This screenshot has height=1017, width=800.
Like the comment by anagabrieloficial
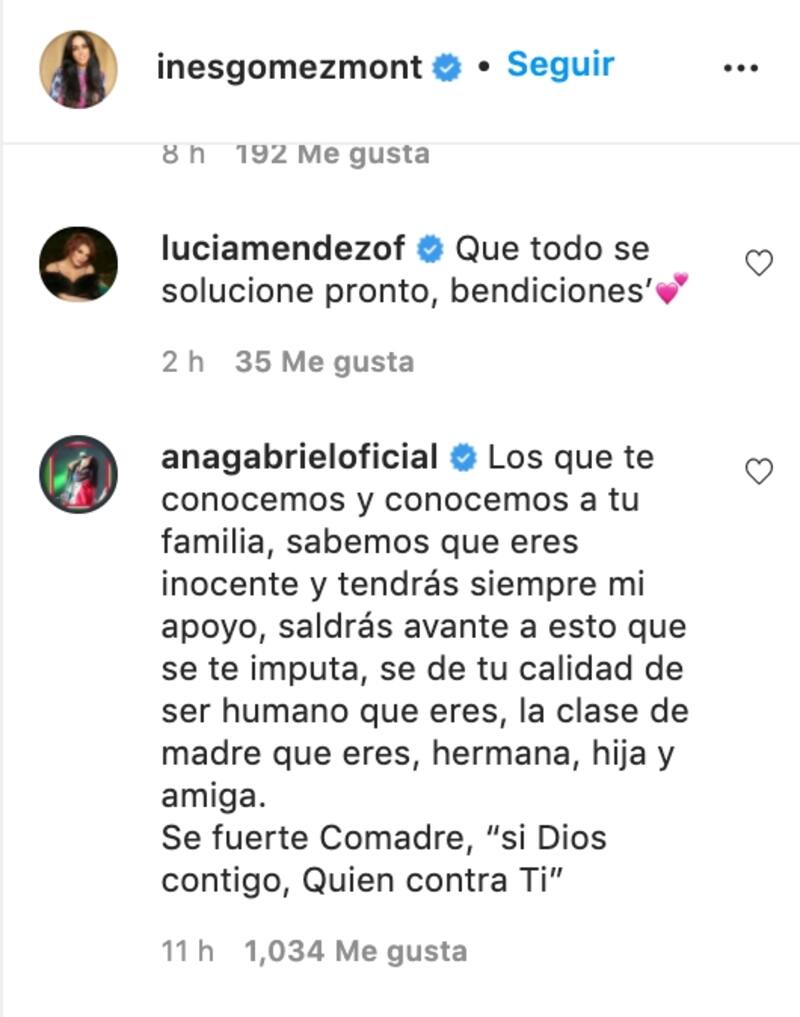pyautogui.click(x=760, y=470)
